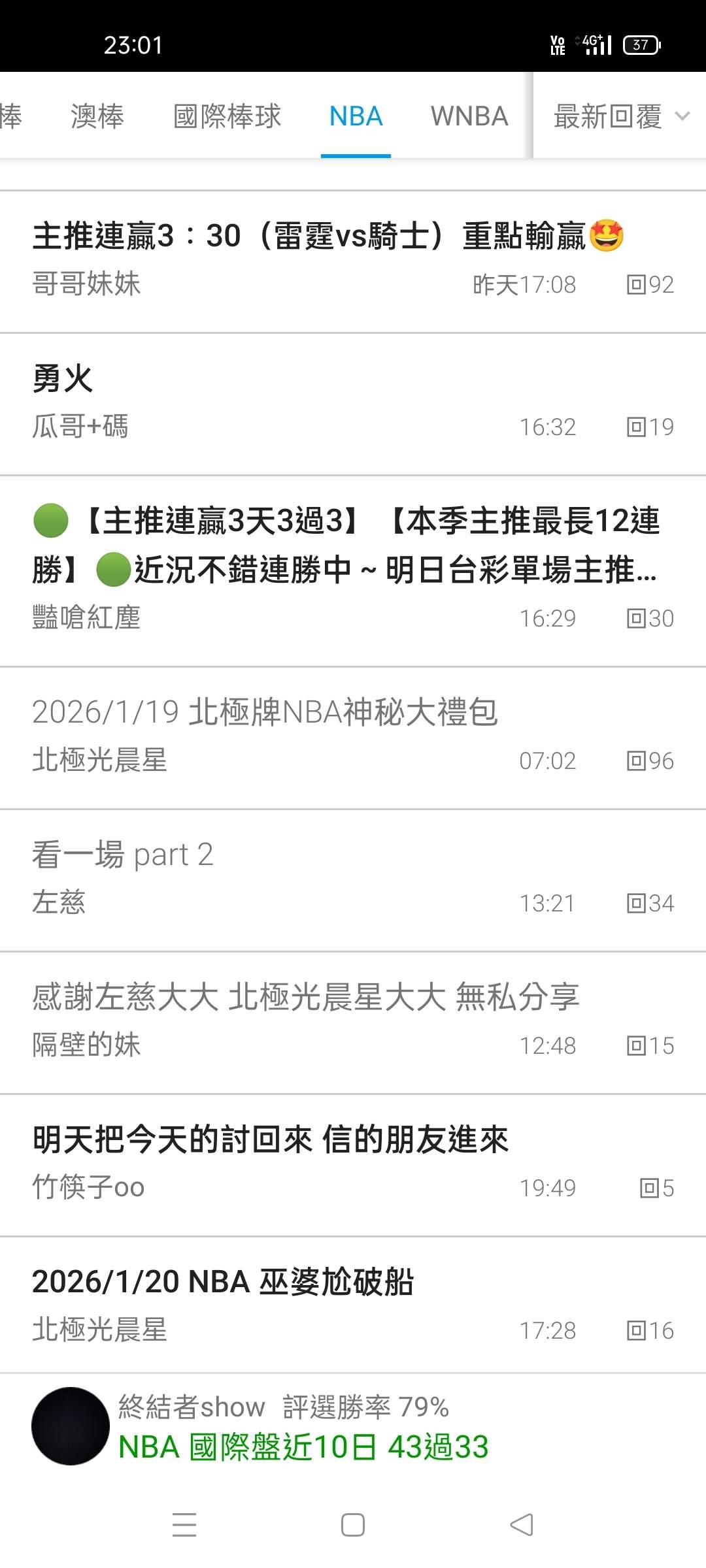Open 2026/1/20 NBA 巫婆尬破船 thread
This screenshot has width=706, height=1568.
(x=223, y=1282)
